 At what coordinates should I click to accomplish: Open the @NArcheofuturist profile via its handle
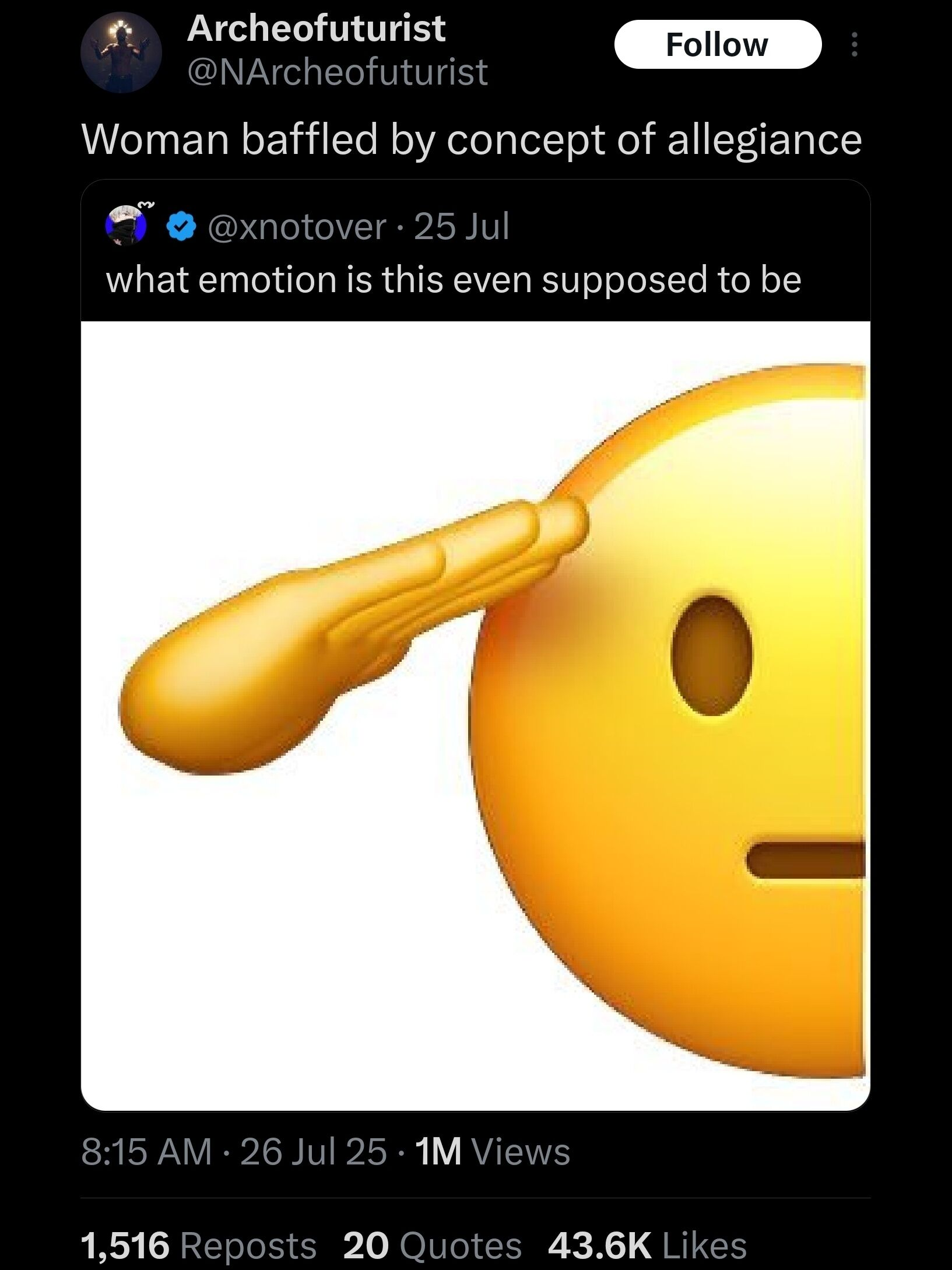tap(337, 72)
